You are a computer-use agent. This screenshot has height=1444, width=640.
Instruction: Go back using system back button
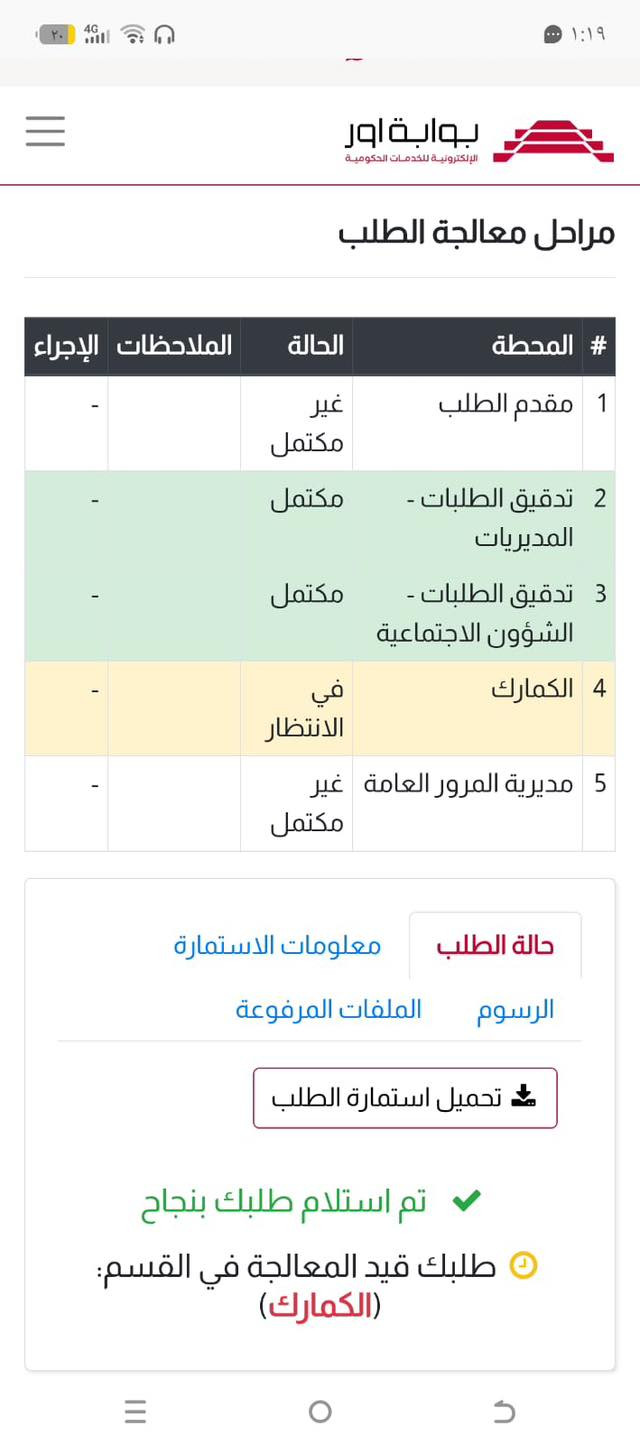click(x=504, y=1411)
